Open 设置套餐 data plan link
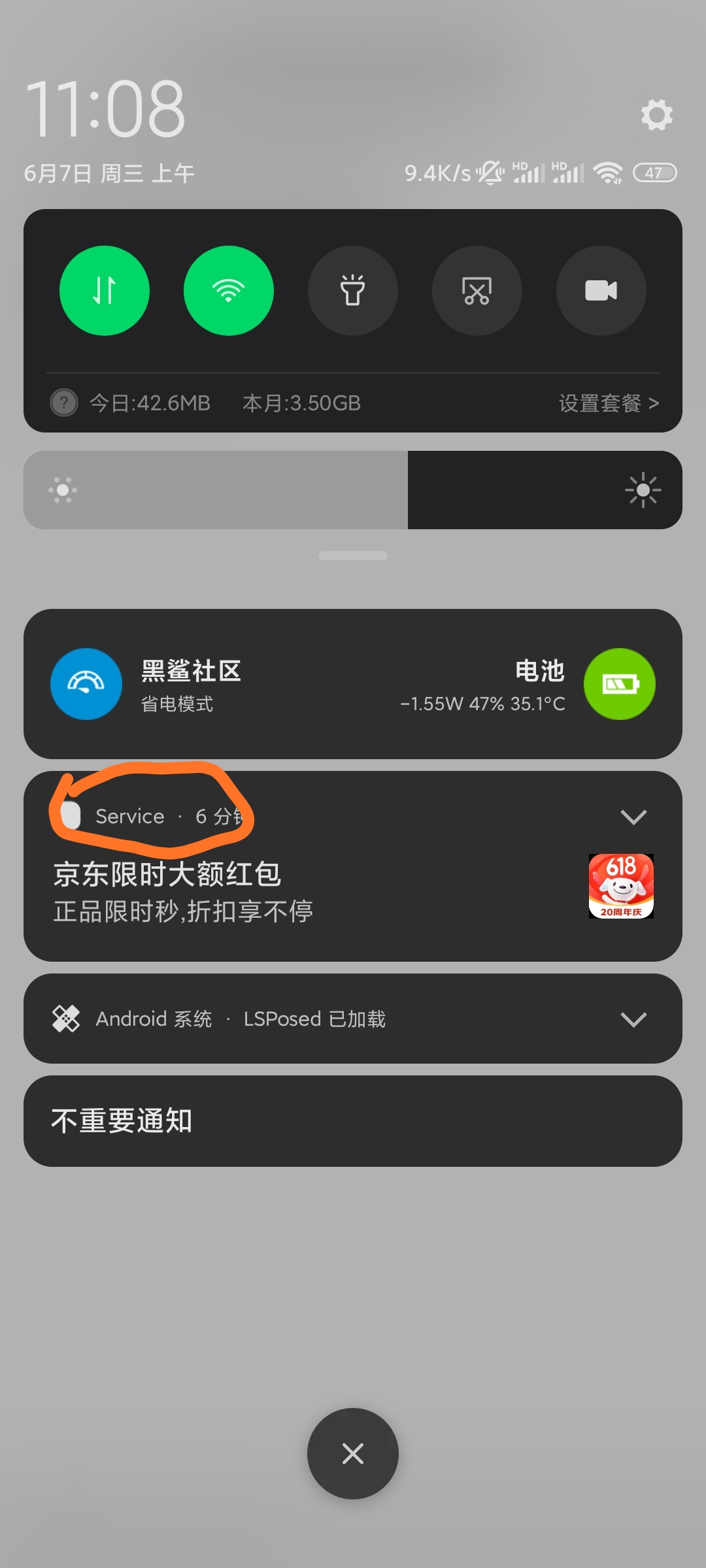Image resolution: width=706 pixels, height=1568 pixels. click(608, 403)
